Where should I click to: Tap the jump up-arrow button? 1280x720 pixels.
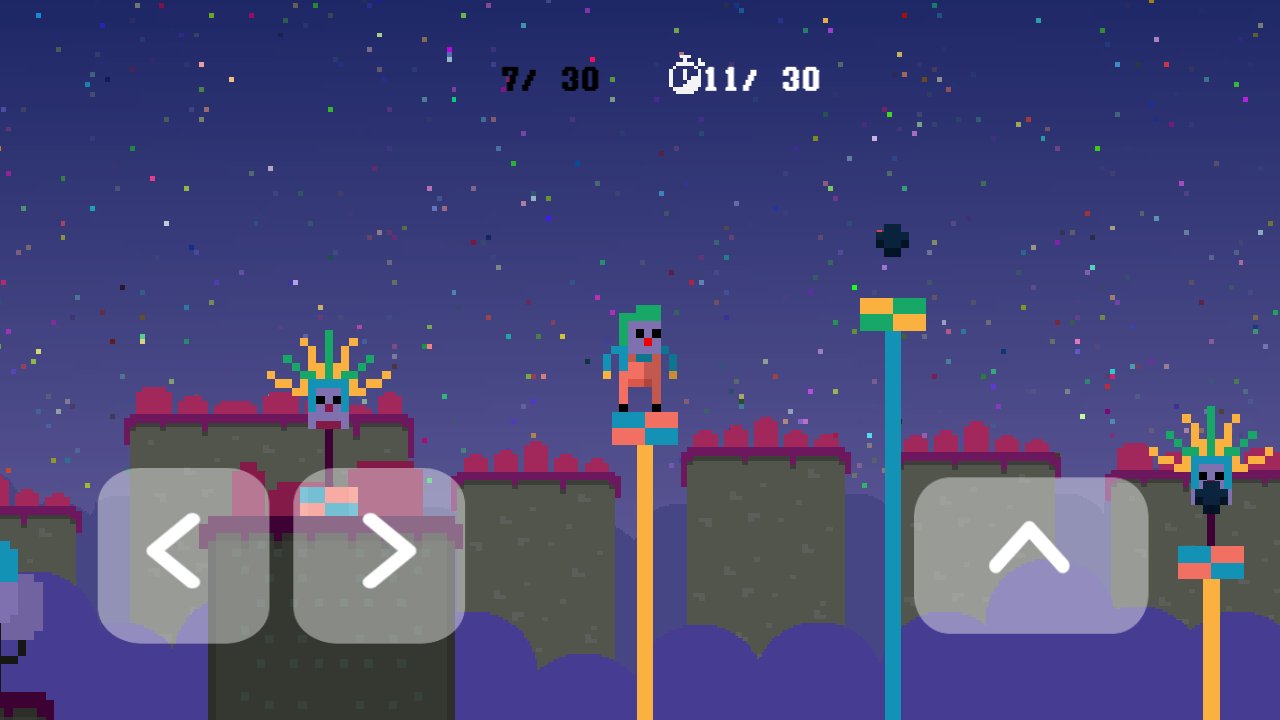1030,555
